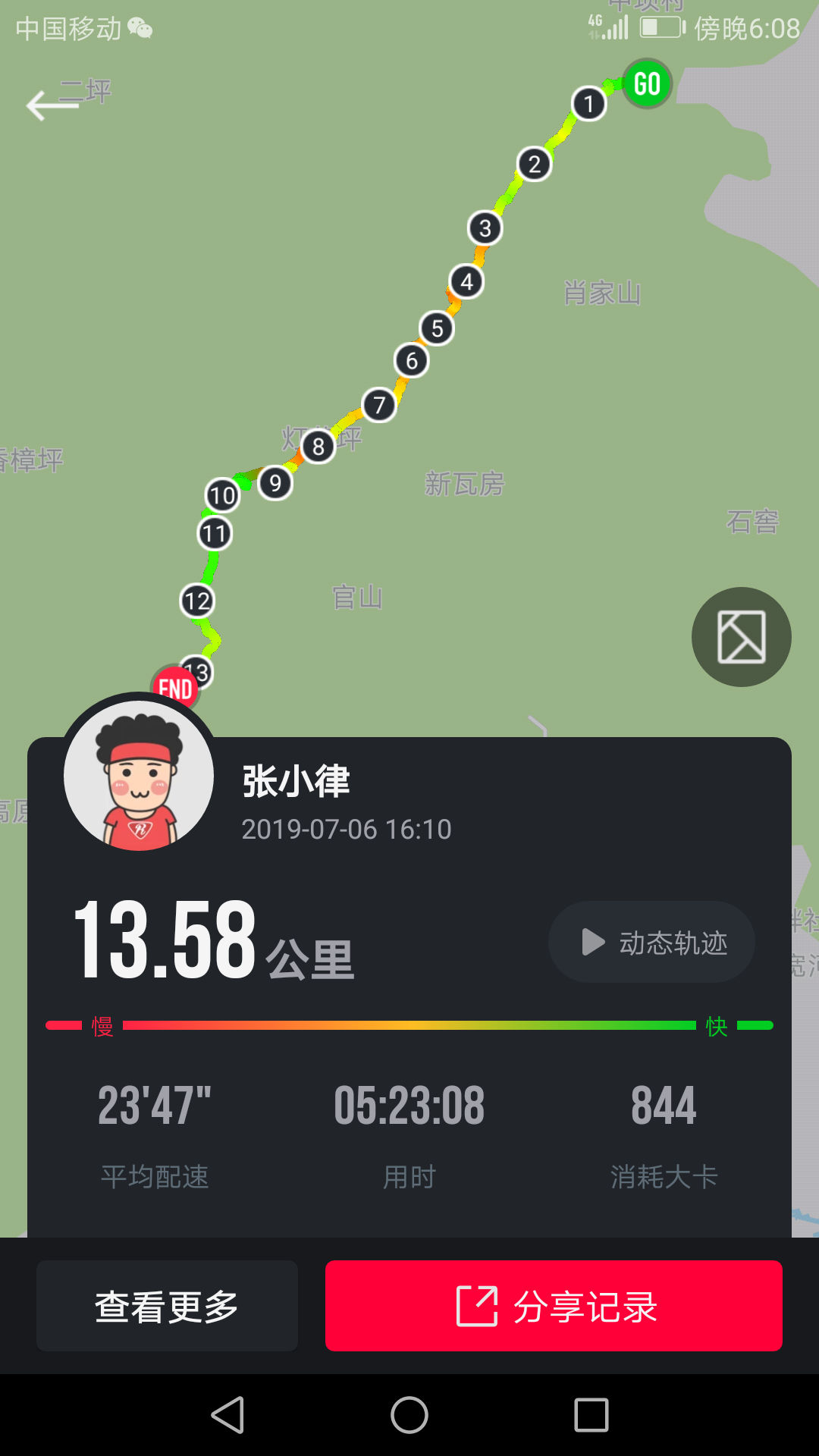Tap 分享记录 to share this run
Image resolution: width=819 pixels, height=1456 pixels.
(x=554, y=1306)
